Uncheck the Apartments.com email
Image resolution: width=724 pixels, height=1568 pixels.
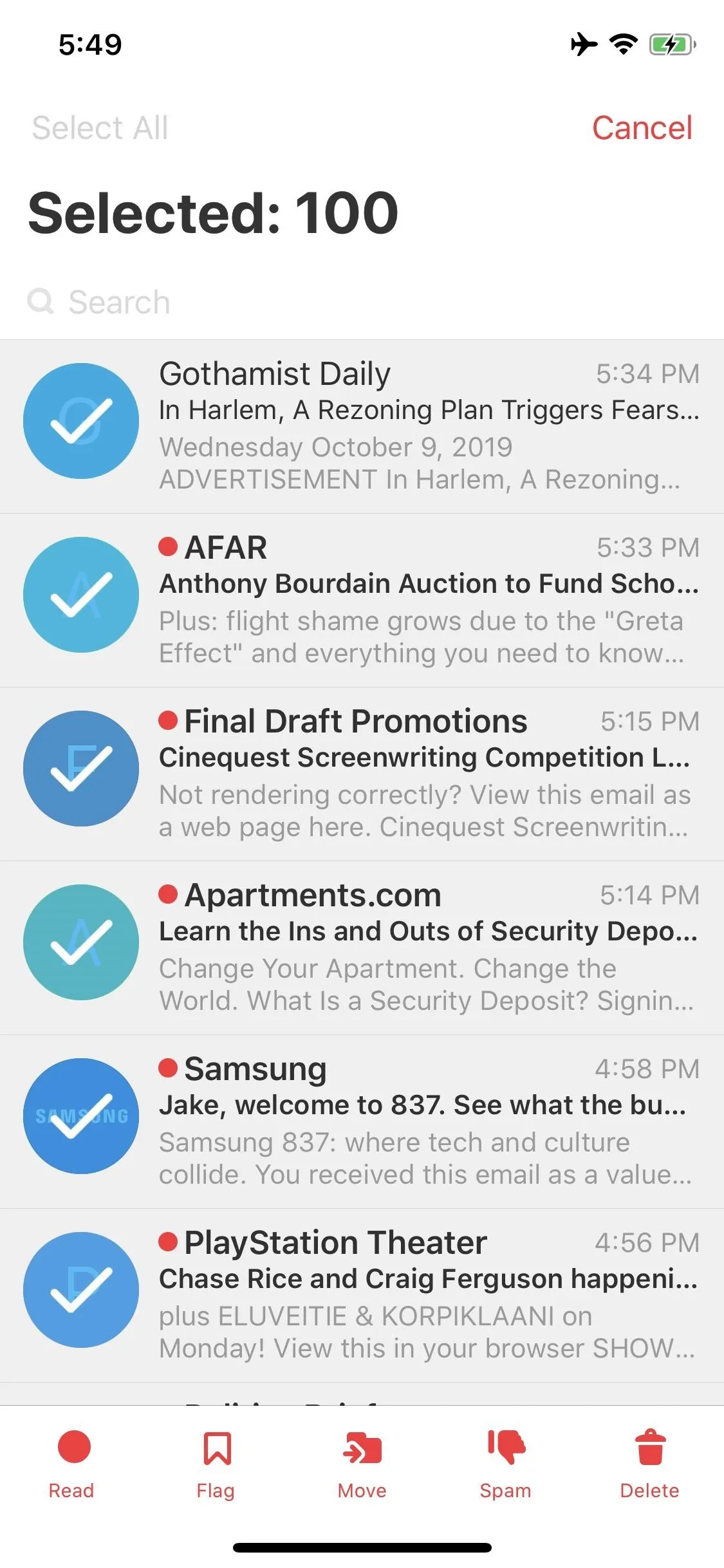pos(81,942)
